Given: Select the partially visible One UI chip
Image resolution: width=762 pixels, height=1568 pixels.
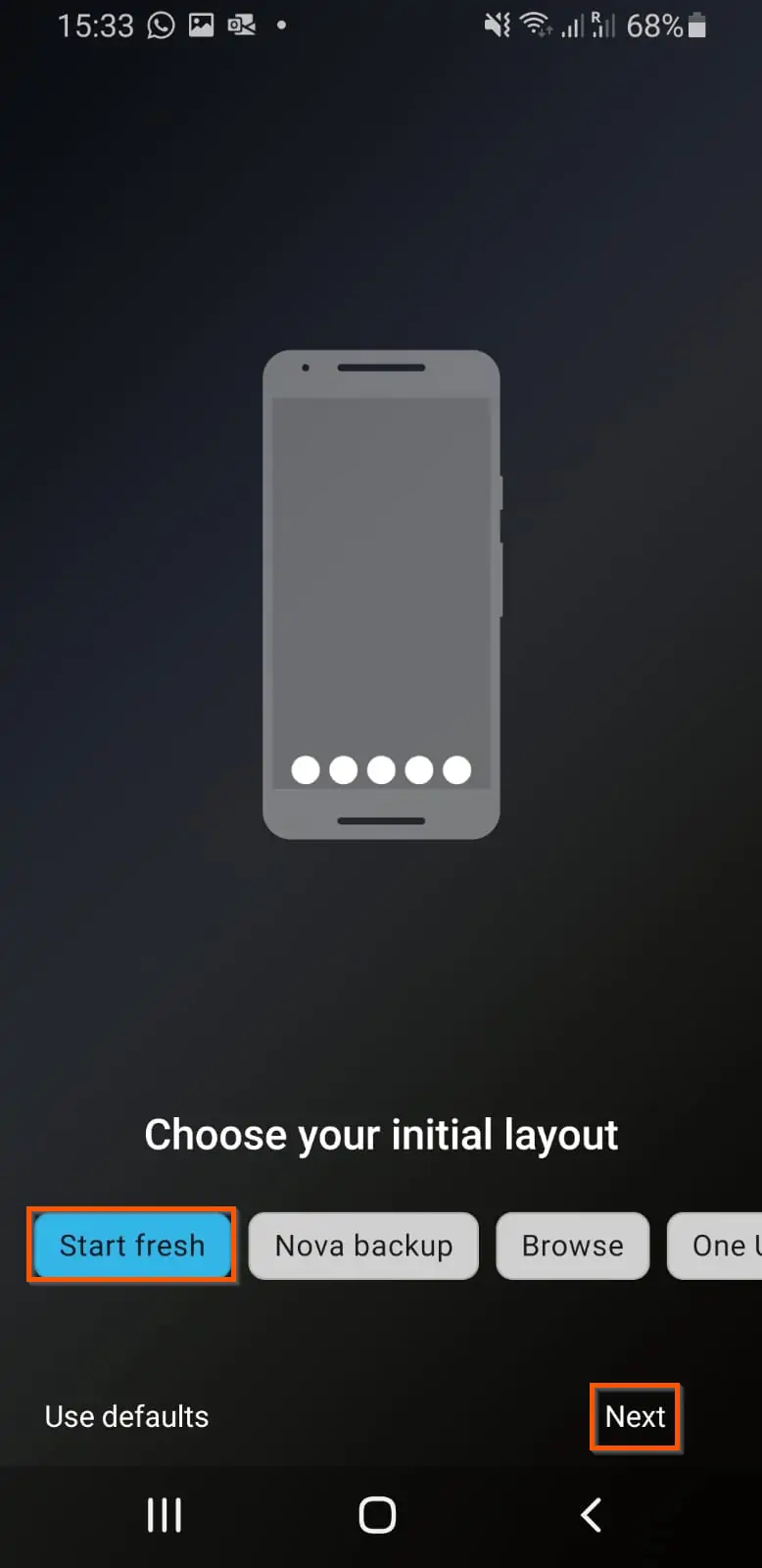Looking at the screenshot, I should (x=716, y=1246).
